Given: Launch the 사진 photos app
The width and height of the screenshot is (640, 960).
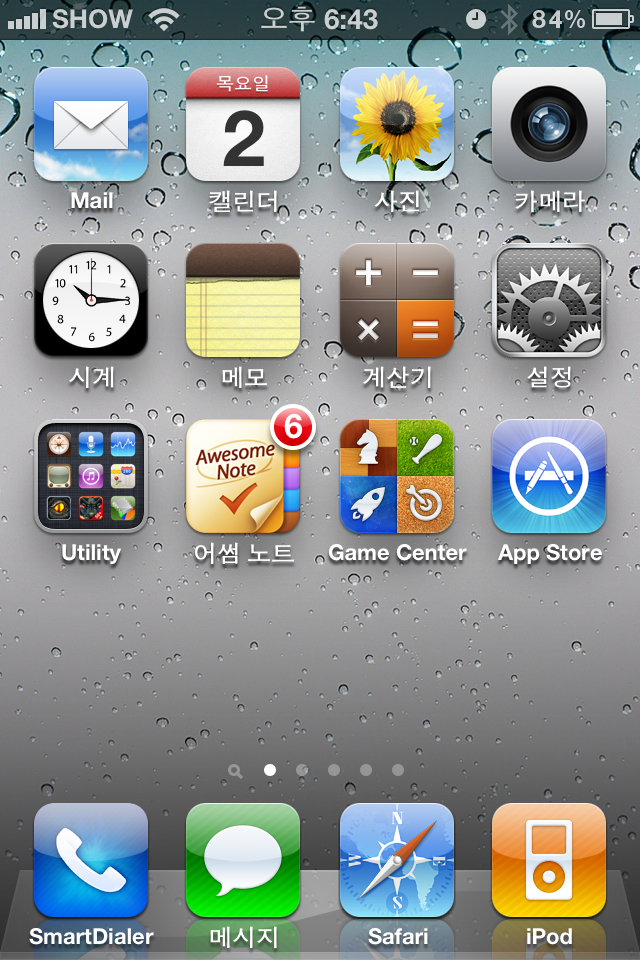Looking at the screenshot, I should [x=396, y=124].
